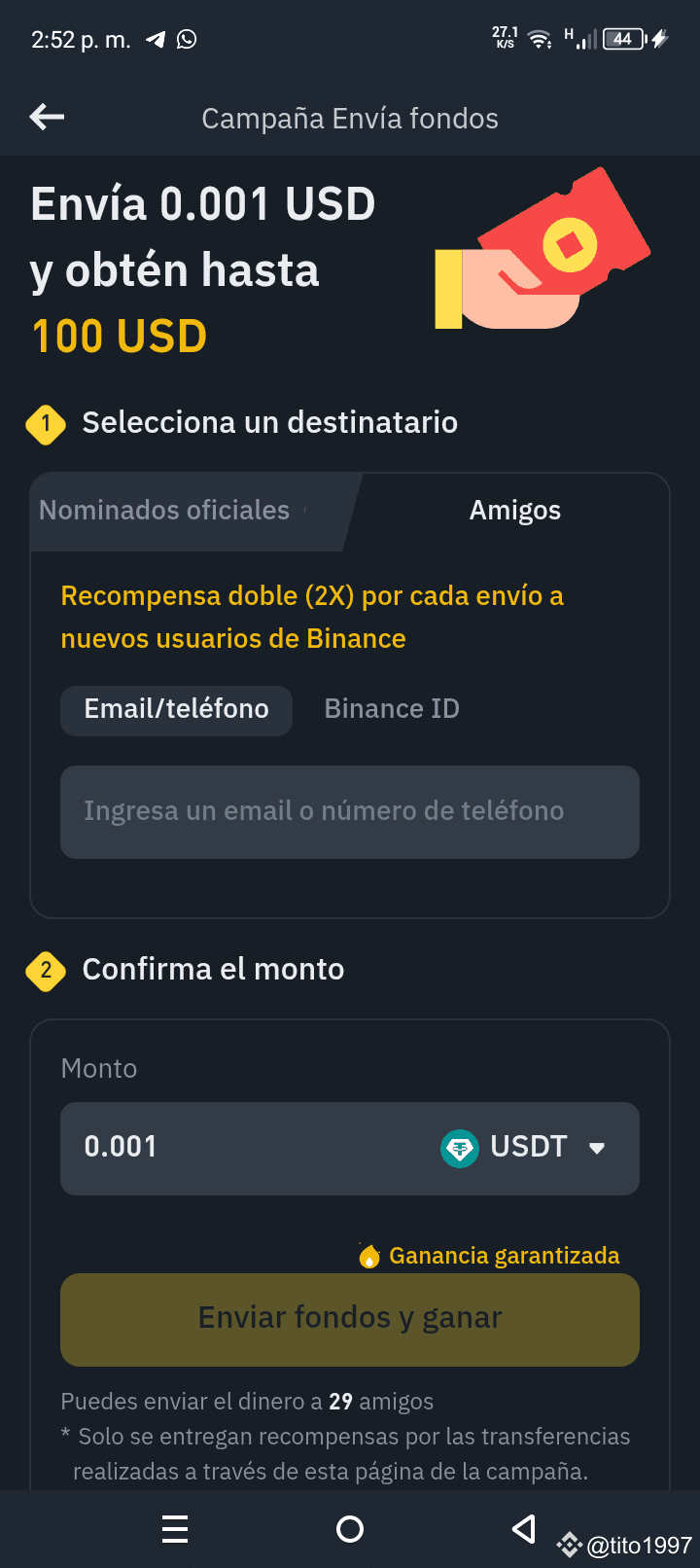Open the USDT currency dropdown
Image resolution: width=700 pixels, height=1568 pixels.
tap(525, 1148)
